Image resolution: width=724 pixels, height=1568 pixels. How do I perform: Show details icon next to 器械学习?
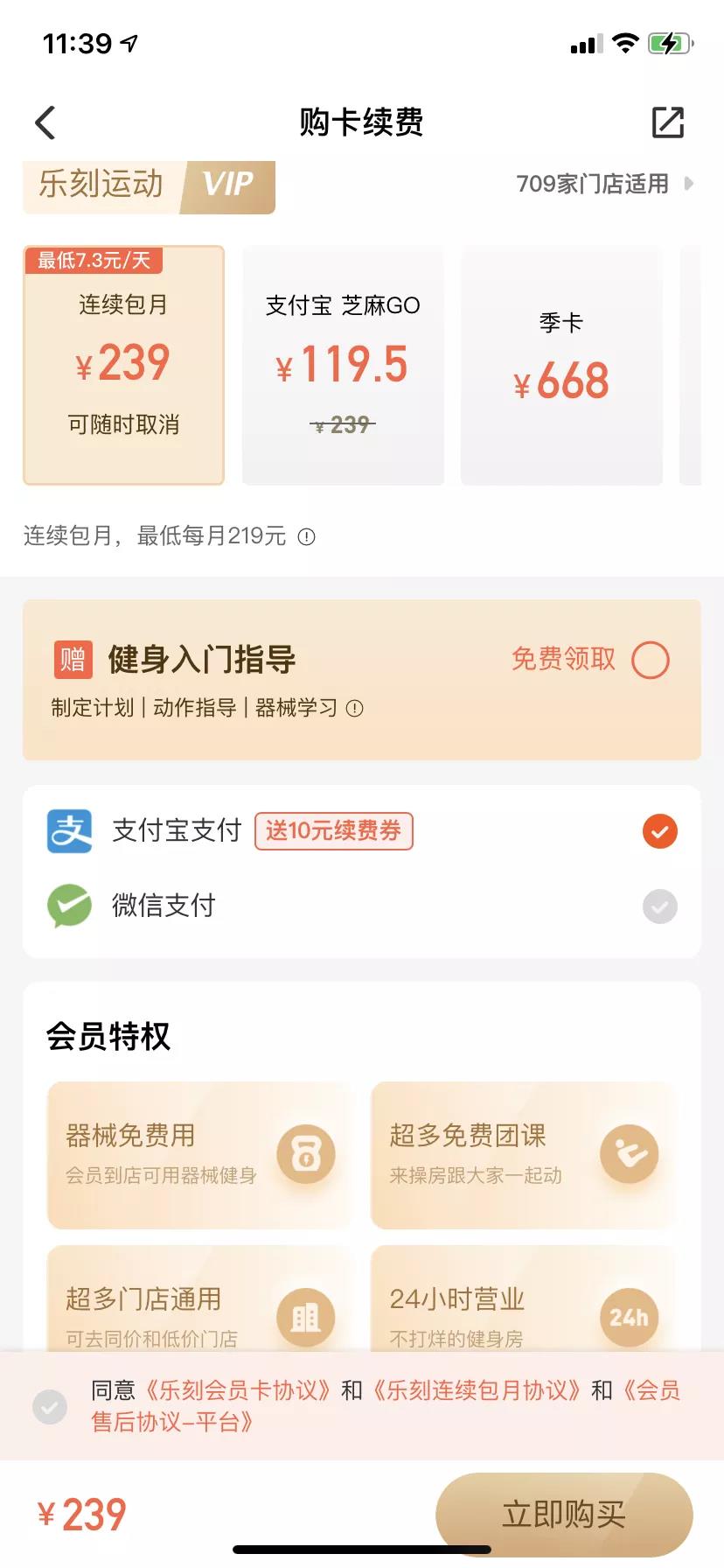355,709
